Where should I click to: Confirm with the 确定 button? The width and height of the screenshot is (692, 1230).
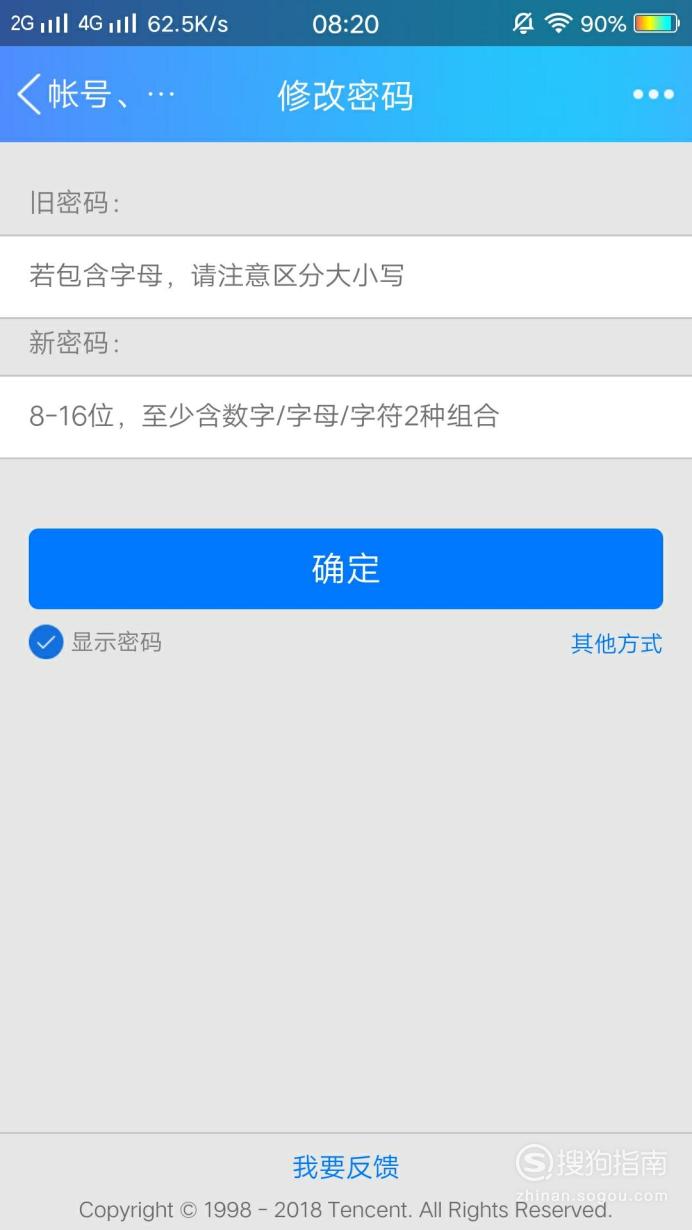(x=346, y=569)
